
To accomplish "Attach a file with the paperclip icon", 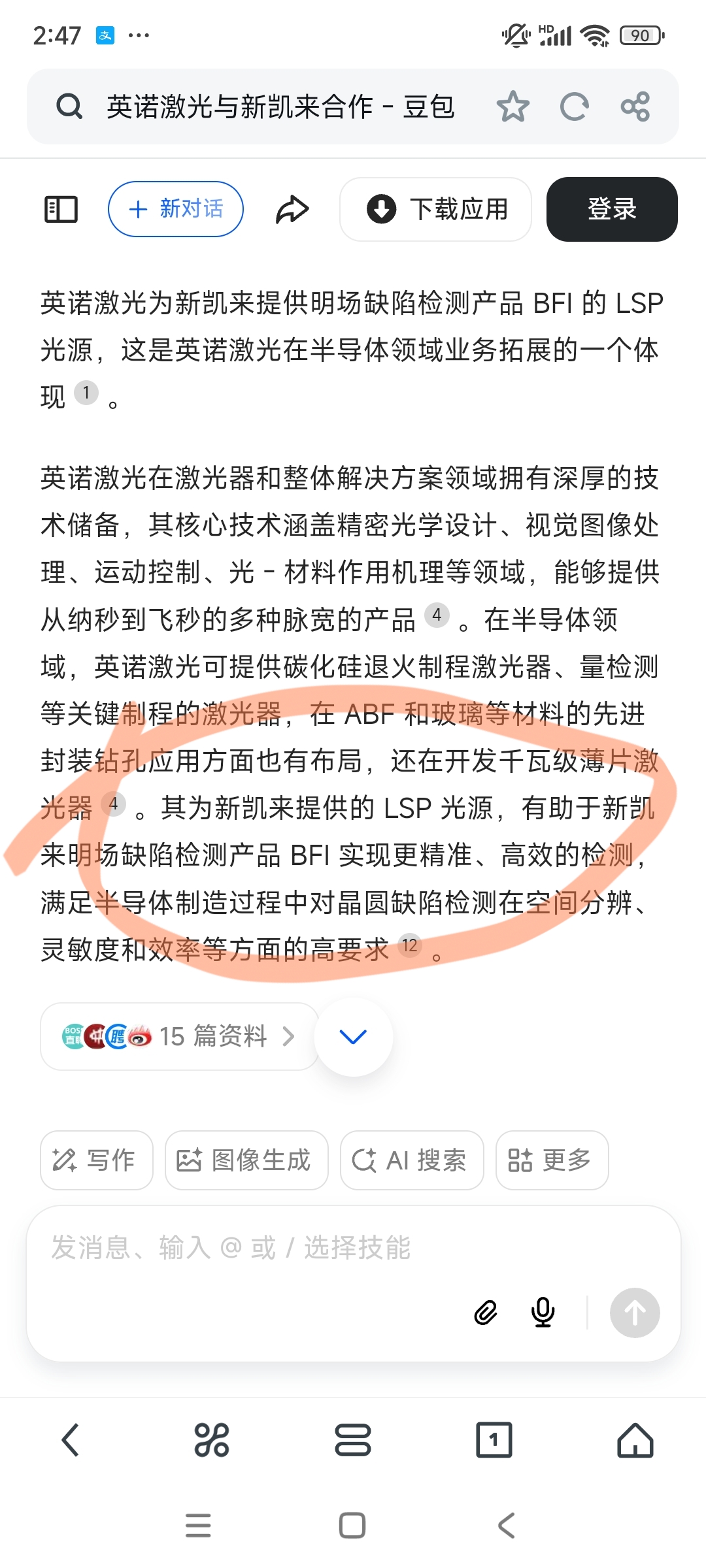I will pyautogui.click(x=485, y=1313).
